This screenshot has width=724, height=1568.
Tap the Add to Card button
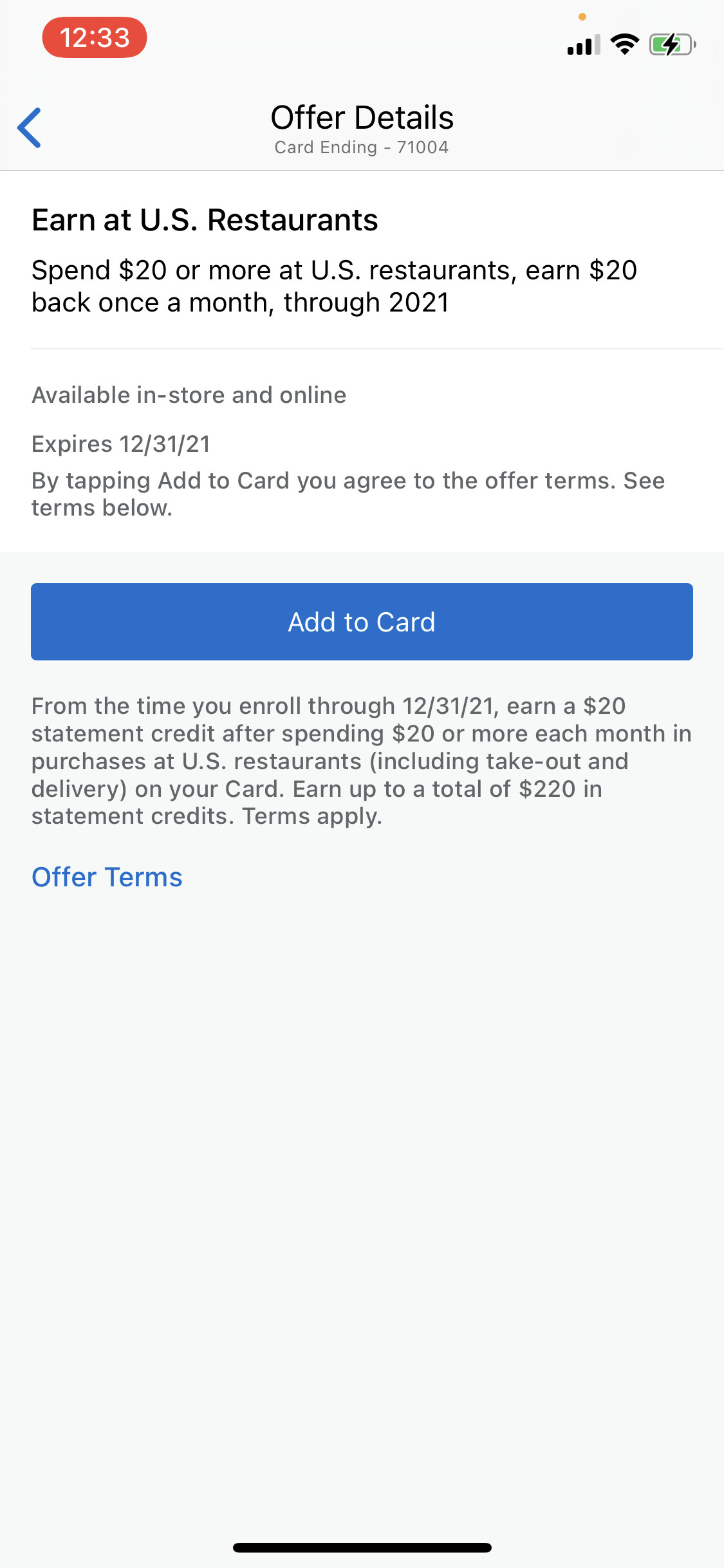coord(362,622)
